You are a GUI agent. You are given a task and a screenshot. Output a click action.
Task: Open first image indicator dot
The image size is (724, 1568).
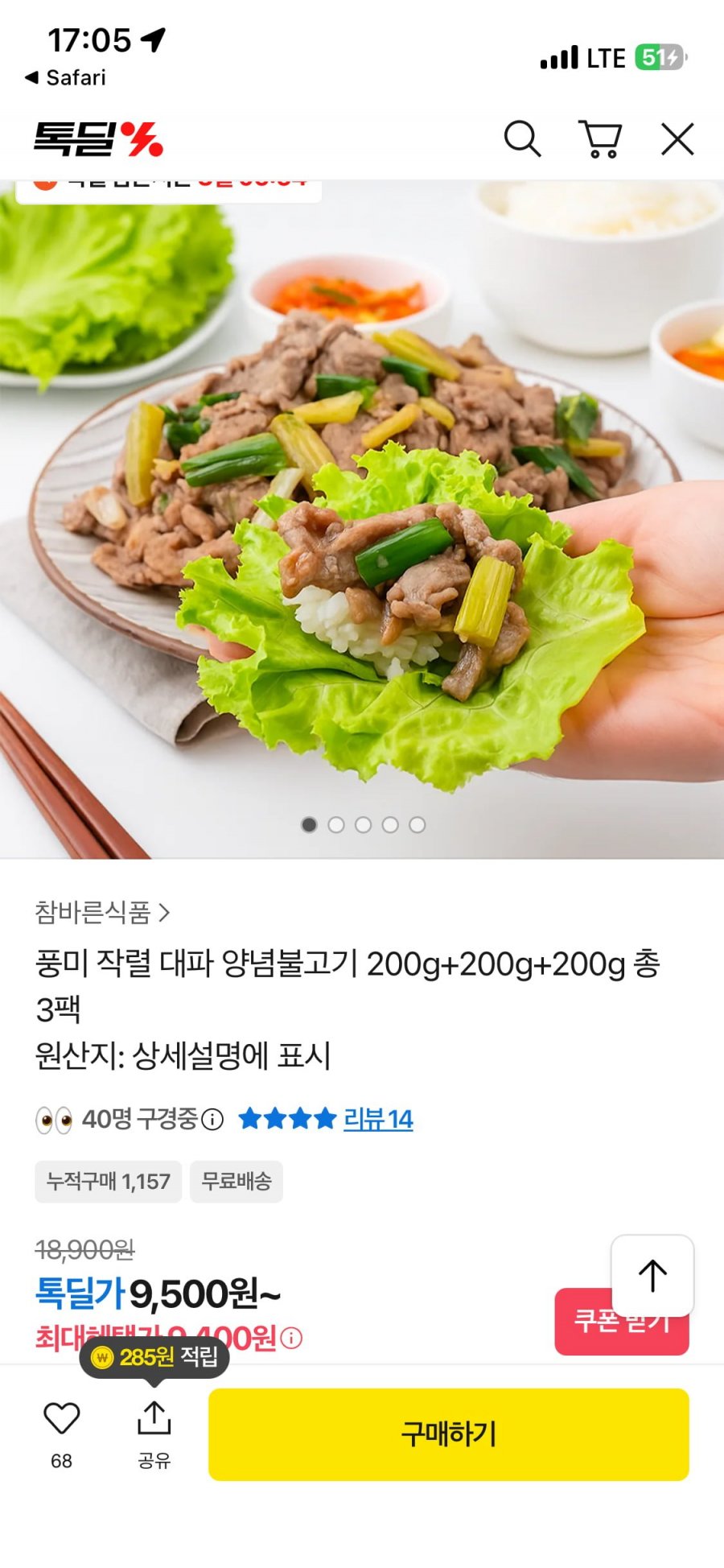[309, 824]
